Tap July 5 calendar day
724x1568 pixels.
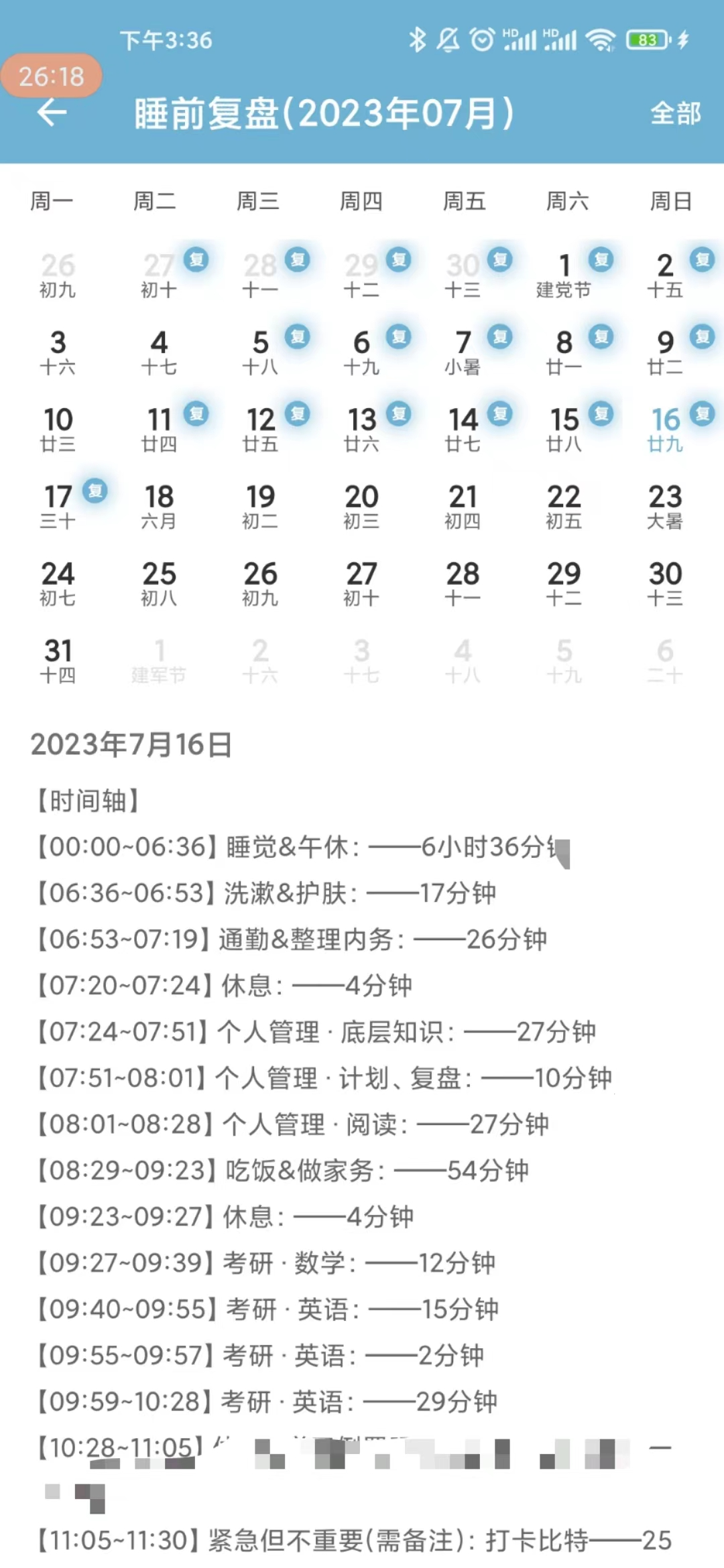pos(260,352)
